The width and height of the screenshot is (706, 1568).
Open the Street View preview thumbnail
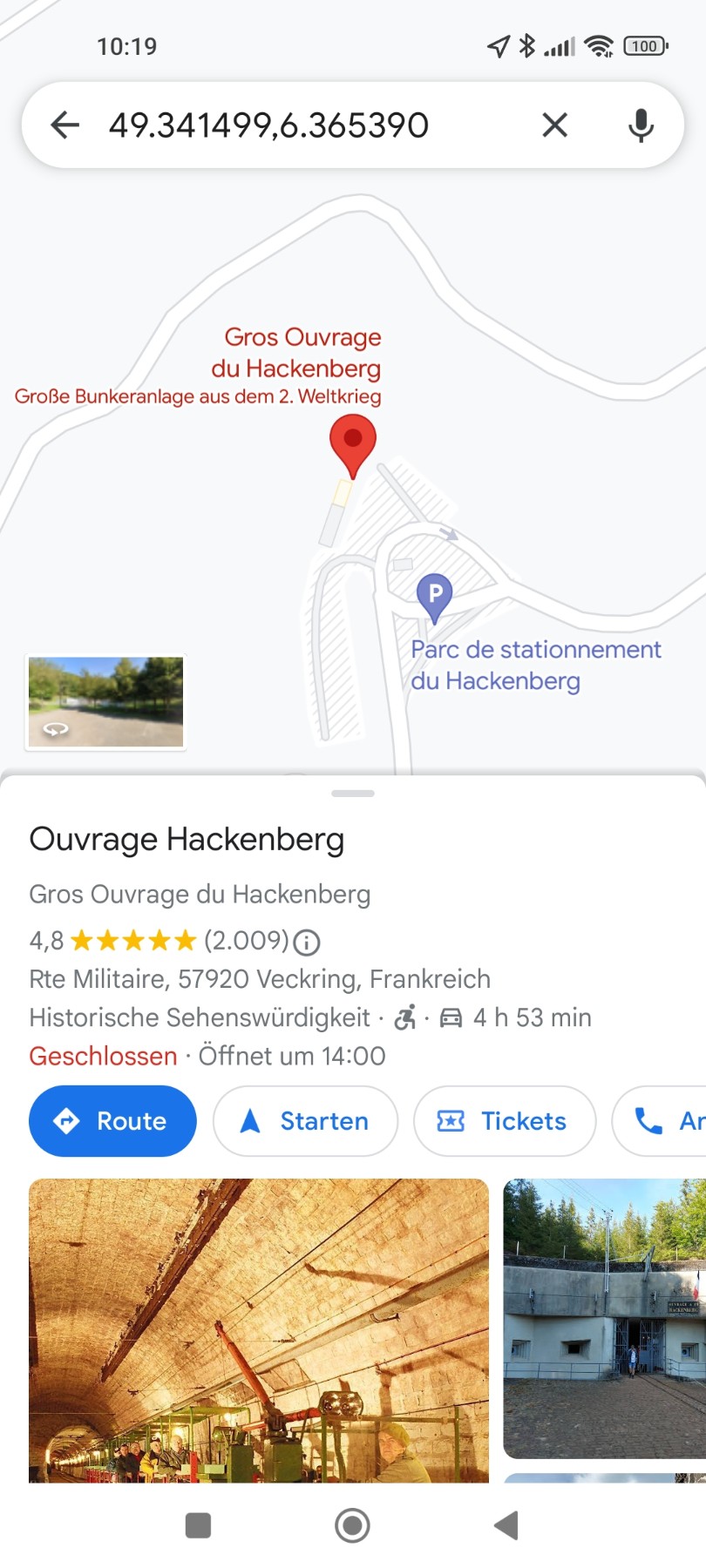pos(106,702)
